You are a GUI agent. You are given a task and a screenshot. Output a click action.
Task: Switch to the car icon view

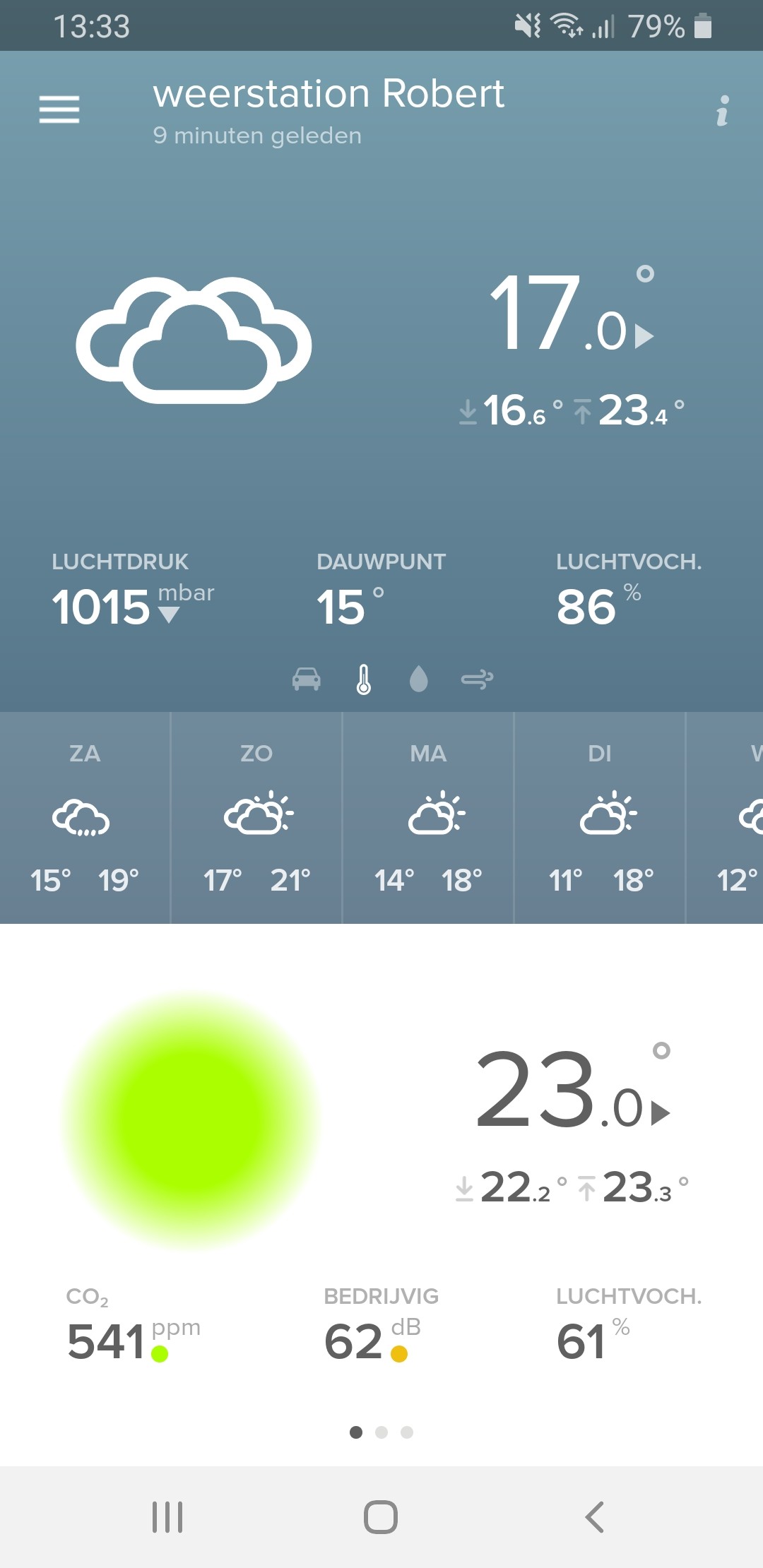(x=307, y=679)
